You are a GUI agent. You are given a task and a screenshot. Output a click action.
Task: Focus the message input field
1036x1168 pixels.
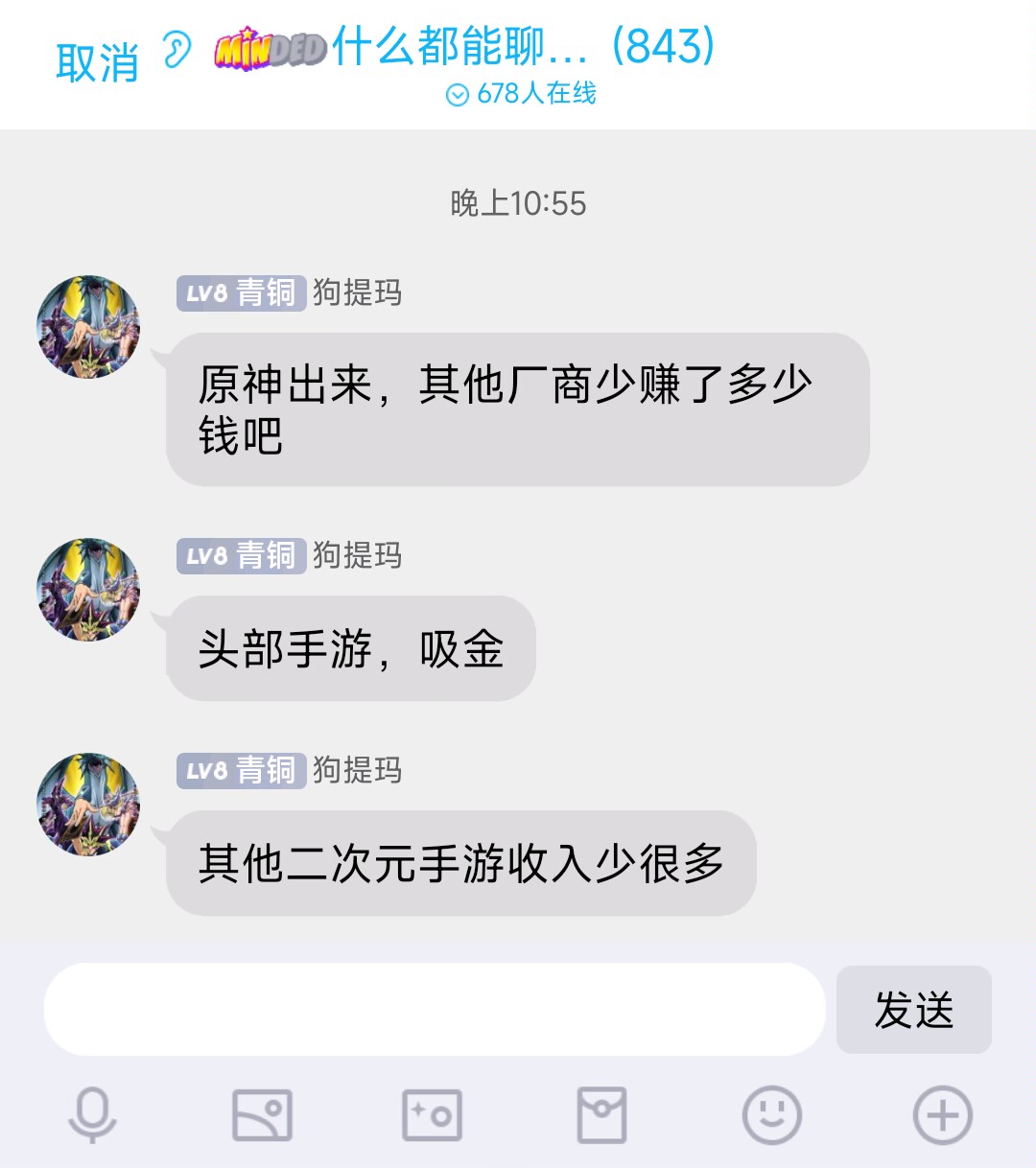point(435,1010)
